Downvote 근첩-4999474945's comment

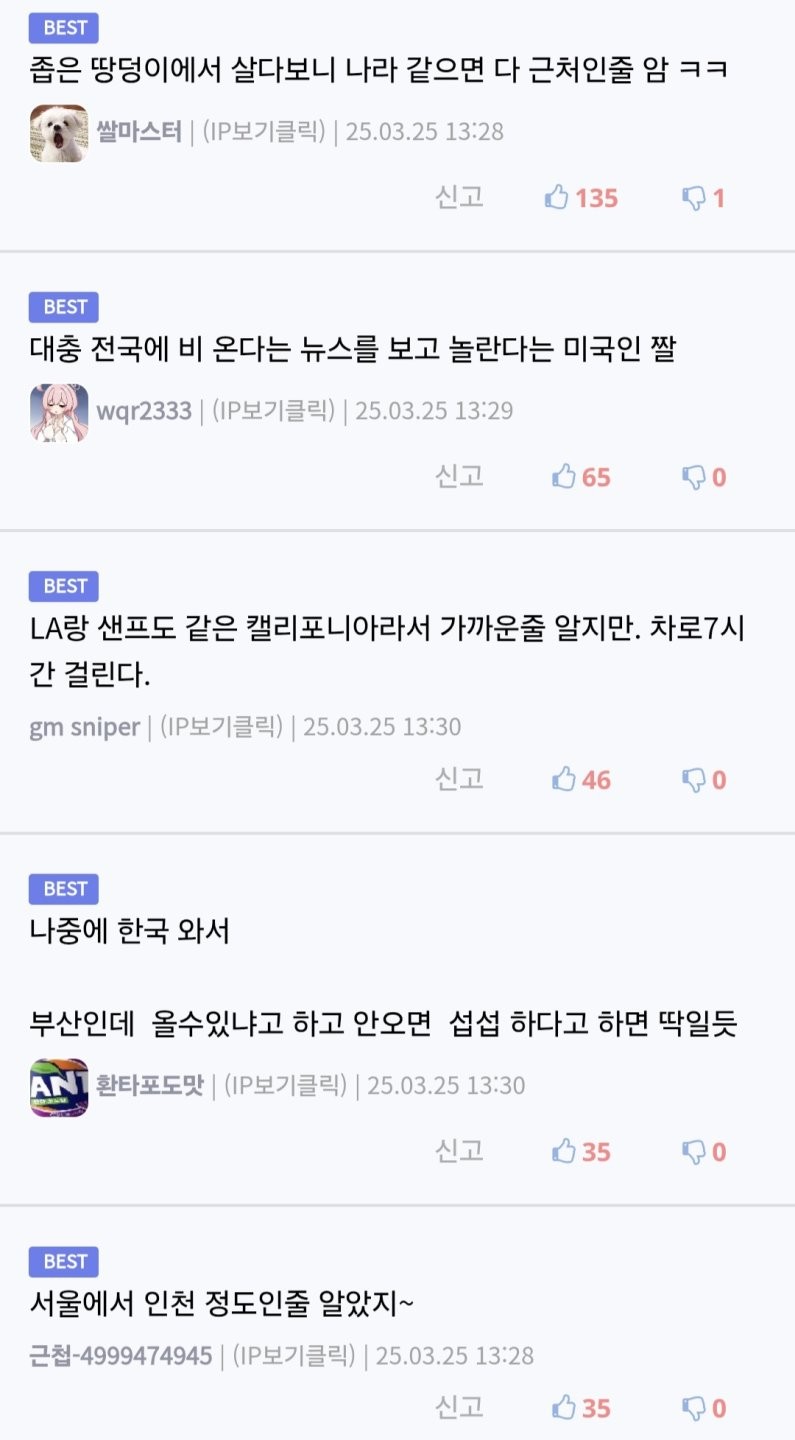coord(703,1408)
